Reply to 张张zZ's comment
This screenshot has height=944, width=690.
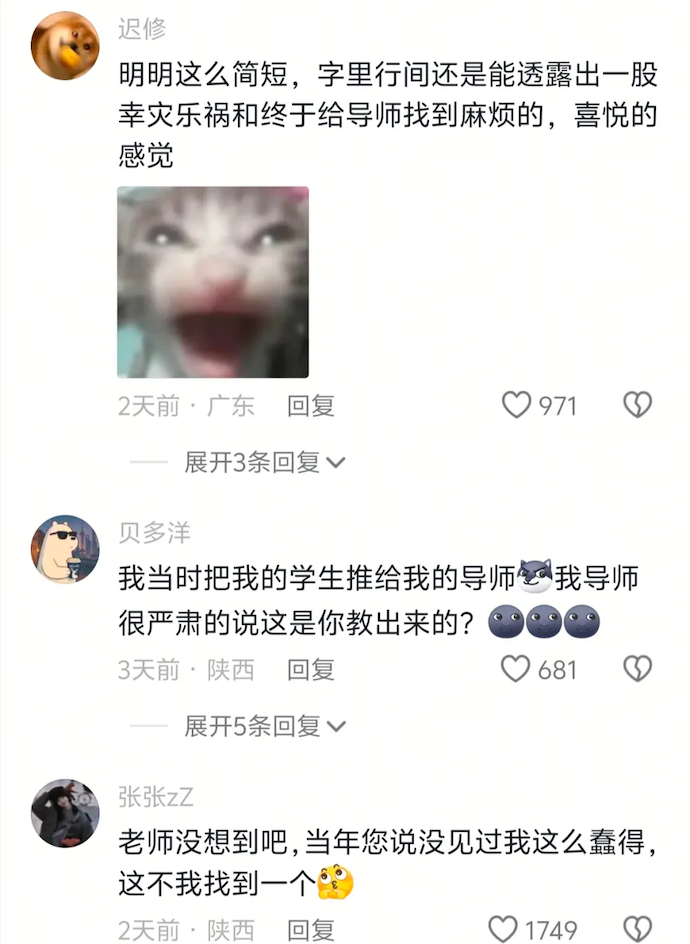pos(310,929)
